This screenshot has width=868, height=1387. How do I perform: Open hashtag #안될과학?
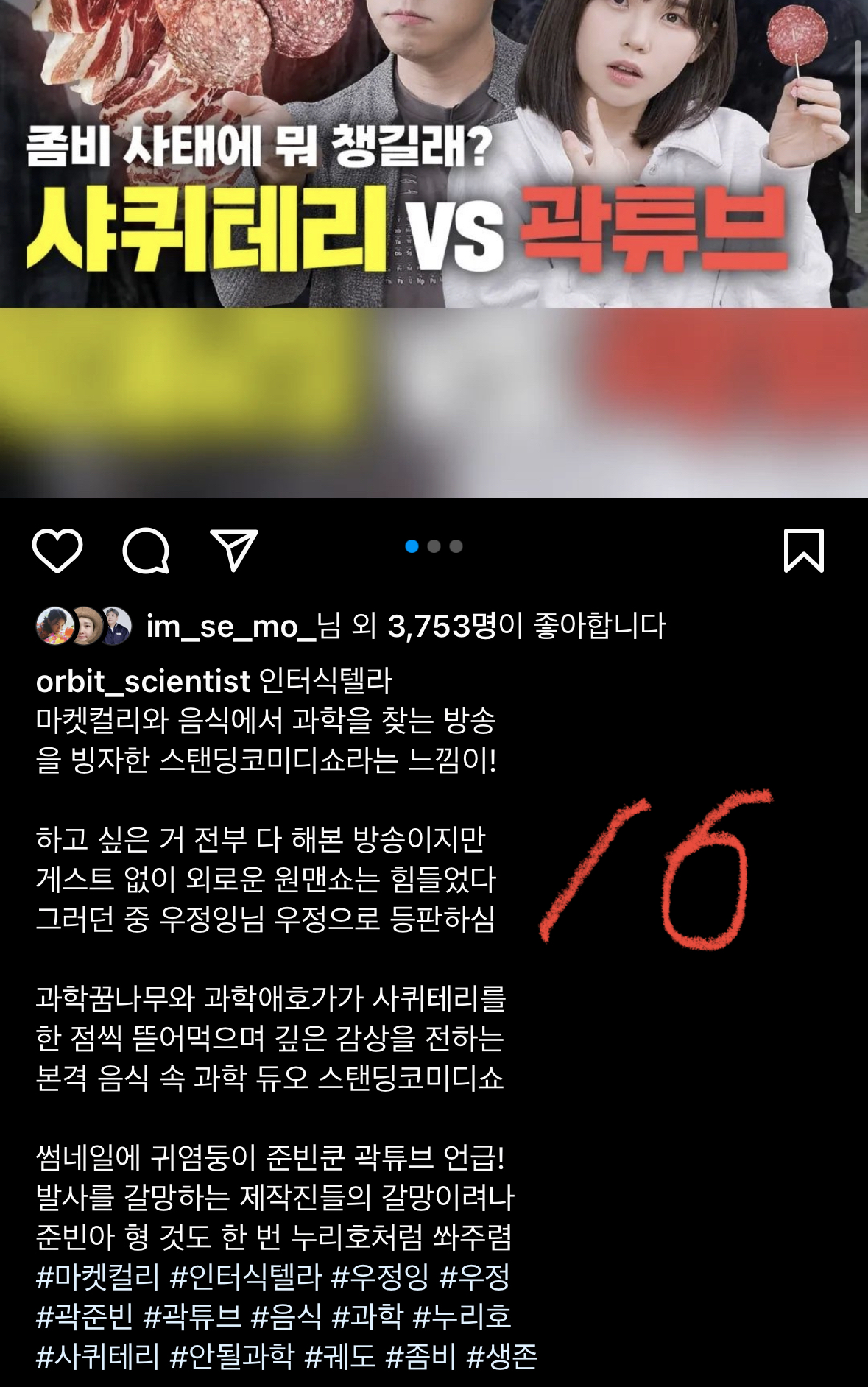tap(232, 1356)
